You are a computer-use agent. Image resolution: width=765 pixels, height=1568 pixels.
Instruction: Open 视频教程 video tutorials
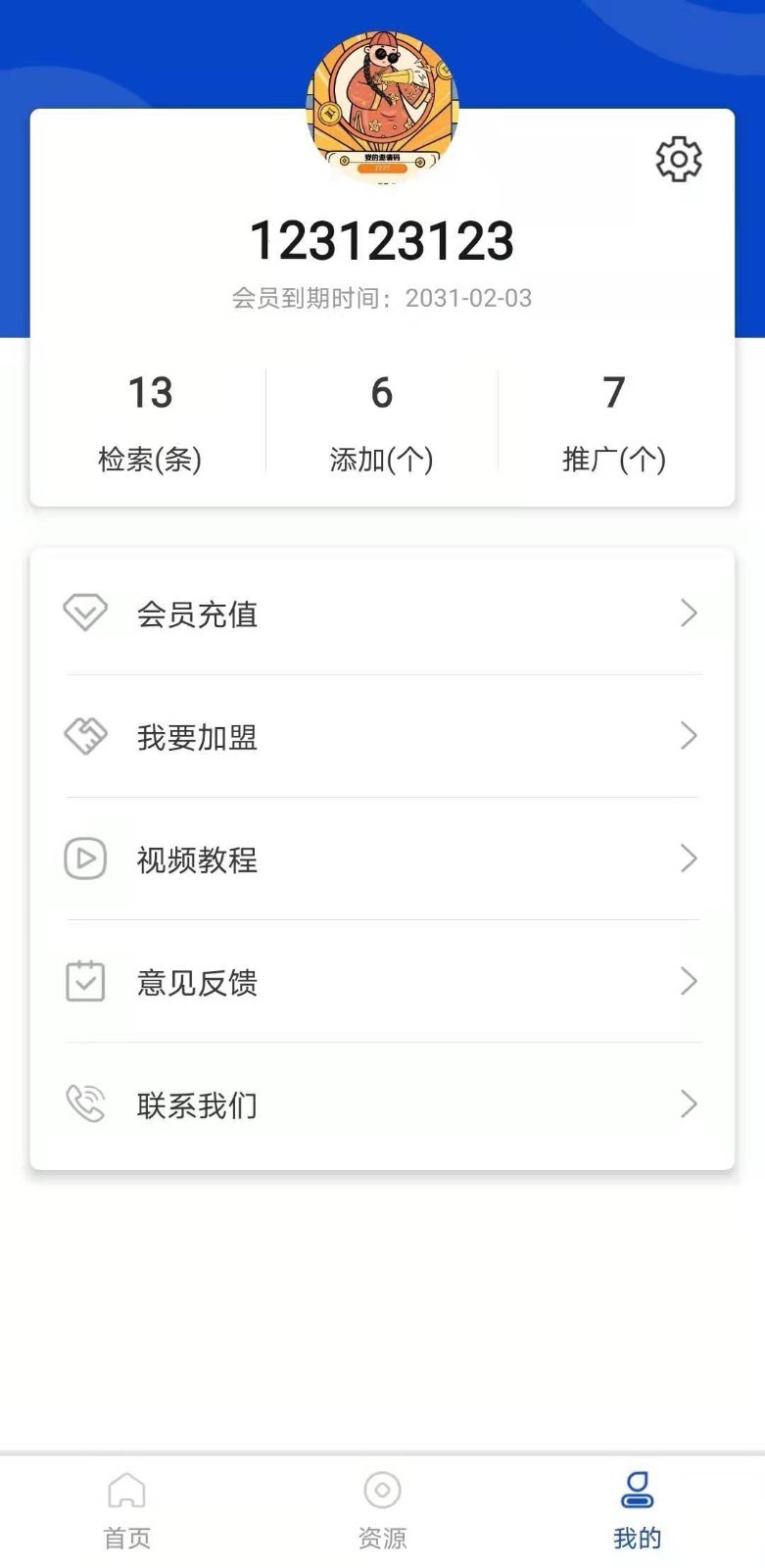[382, 859]
